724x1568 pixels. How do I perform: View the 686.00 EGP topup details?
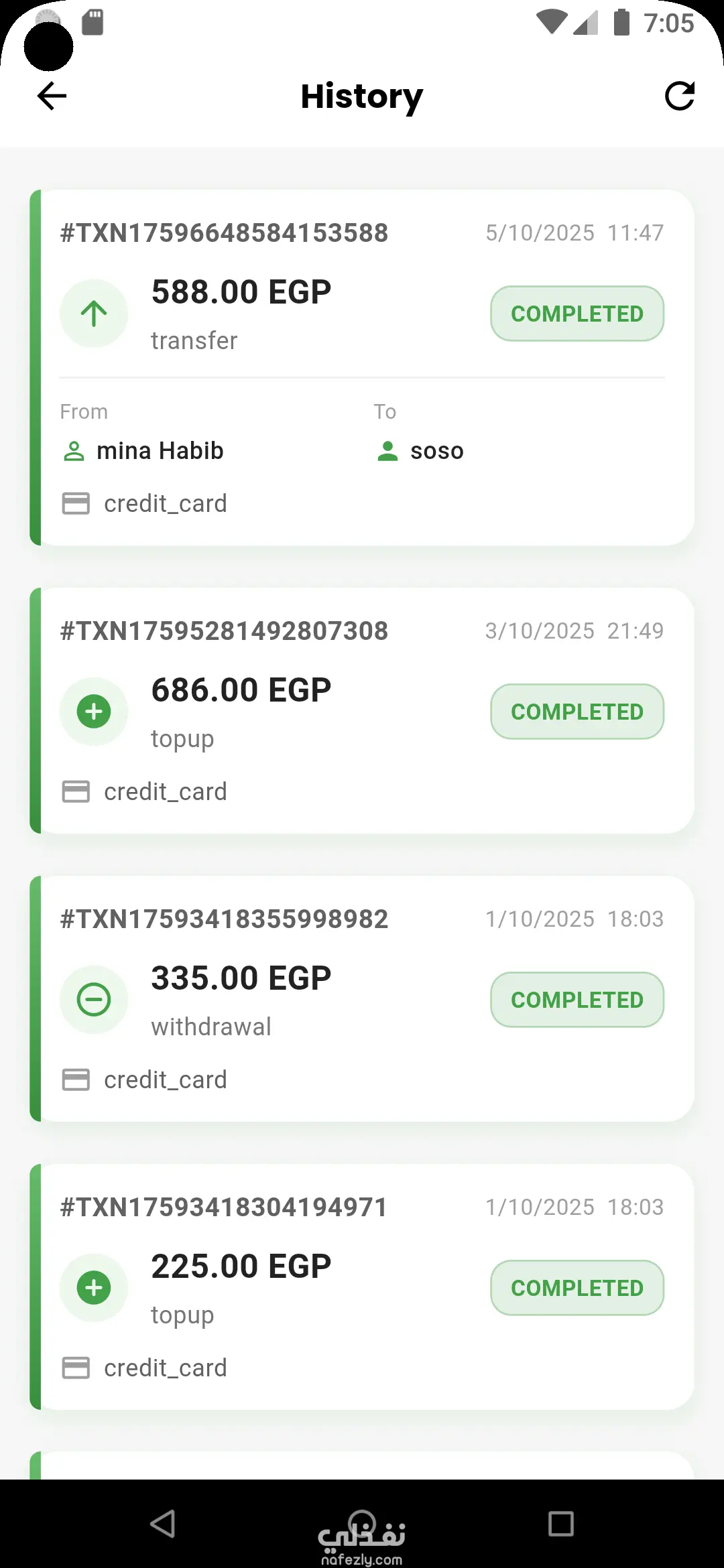tap(362, 710)
